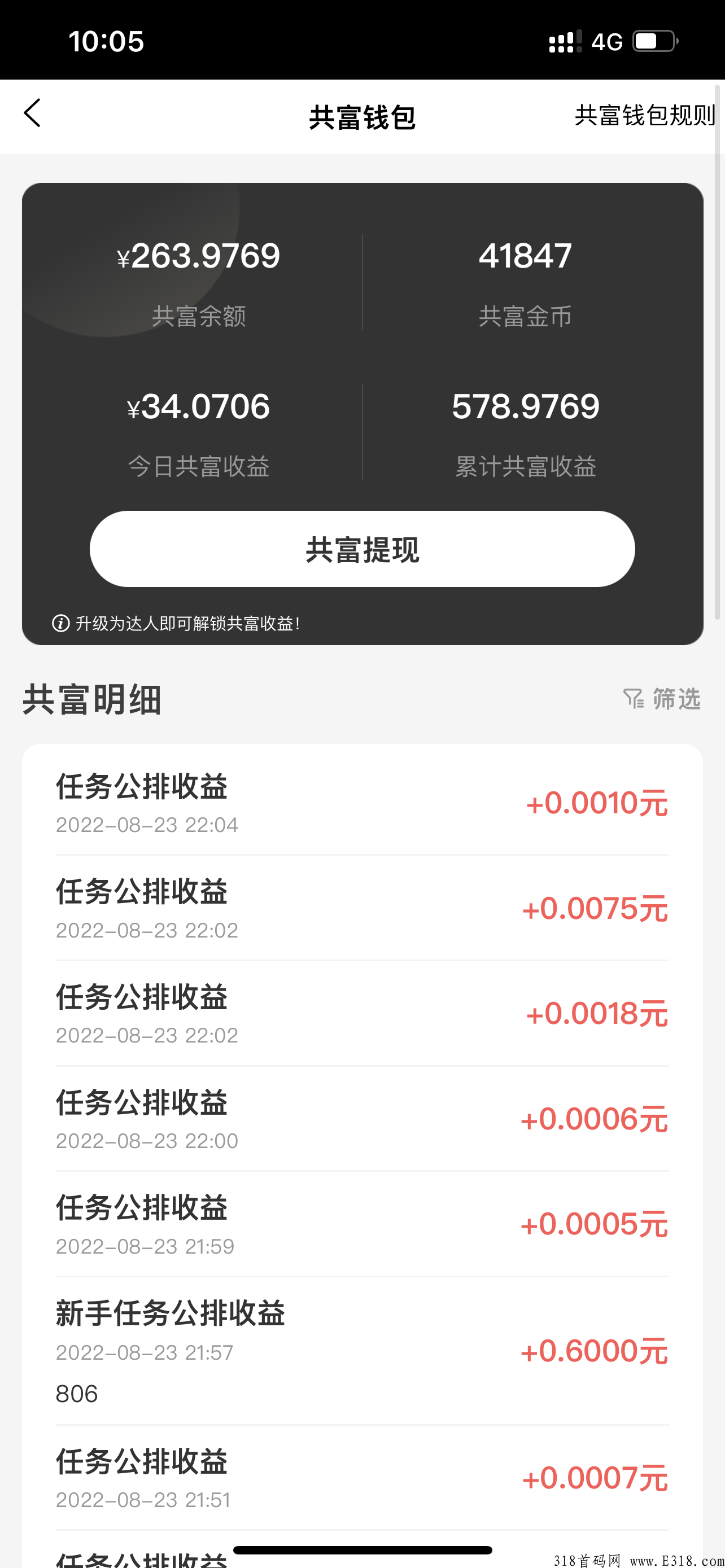Tap the 共富提现 withdraw button
Viewport: 725px width, 1568px height.
click(x=362, y=549)
